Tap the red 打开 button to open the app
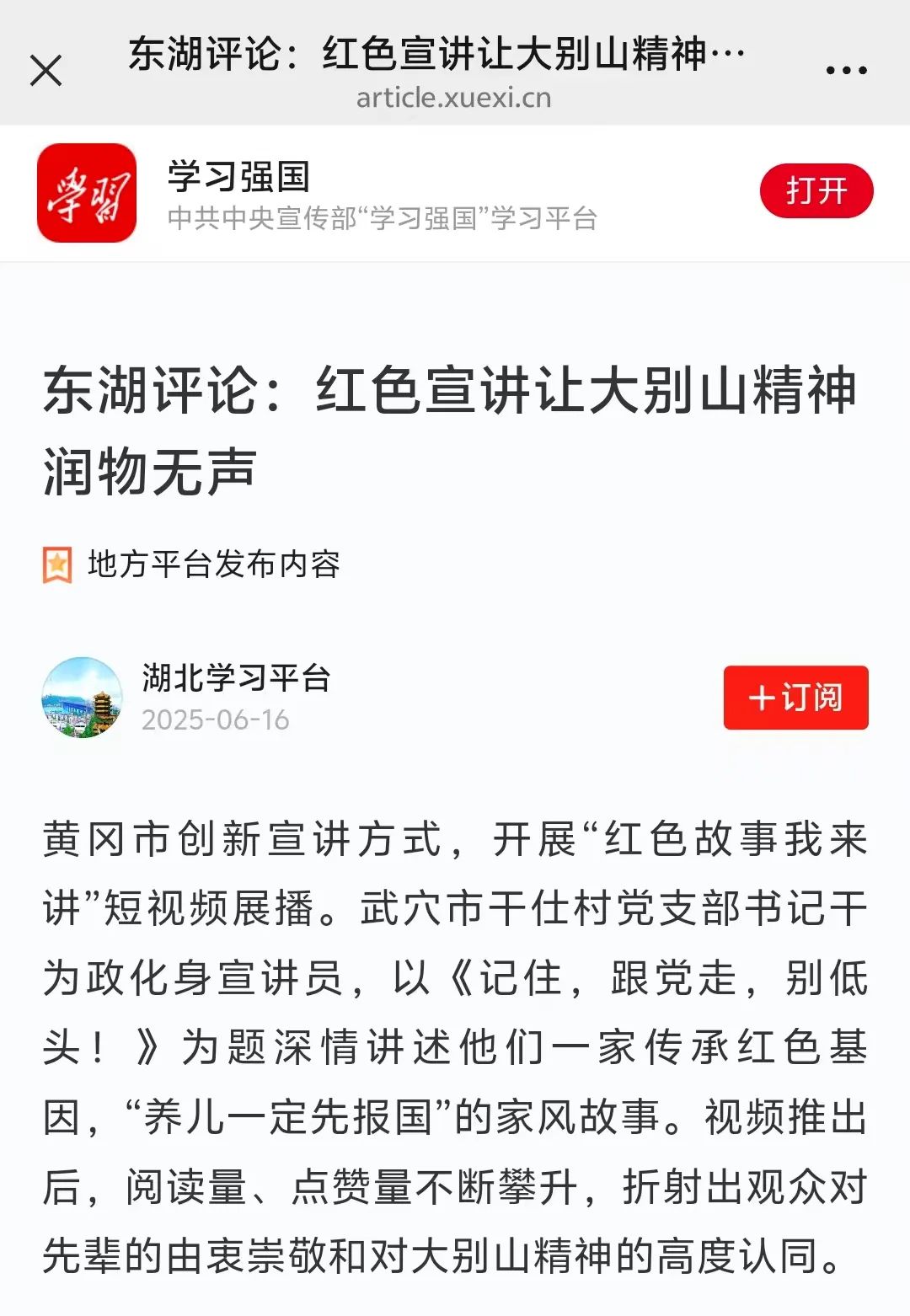Image resolution: width=910 pixels, height=1316 pixels. tap(816, 191)
